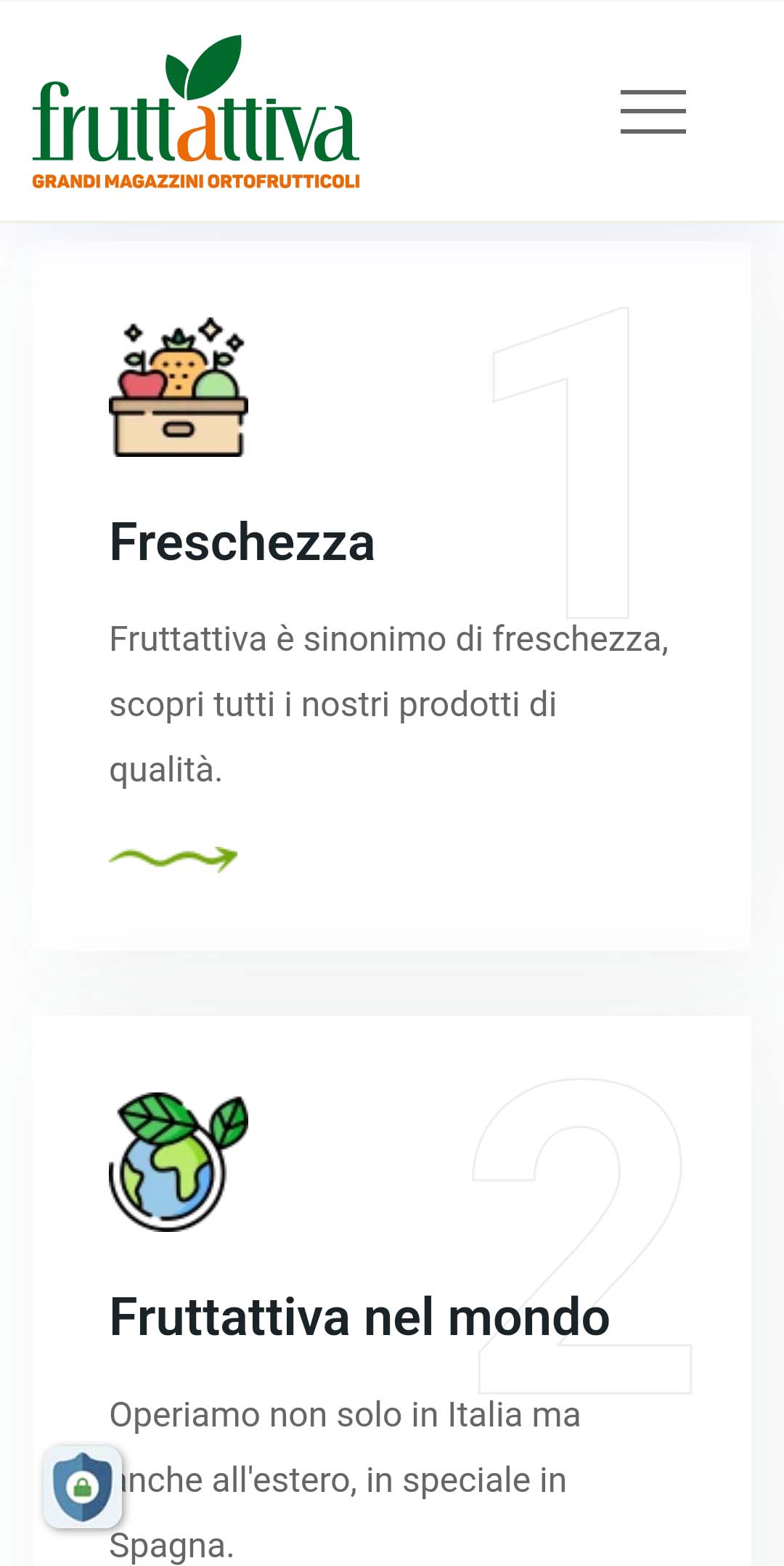Select the GRANDI MAGAZZINI ORTOFRUTTICOLI tagline
The height and width of the screenshot is (1566, 784).
tap(197, 178)
